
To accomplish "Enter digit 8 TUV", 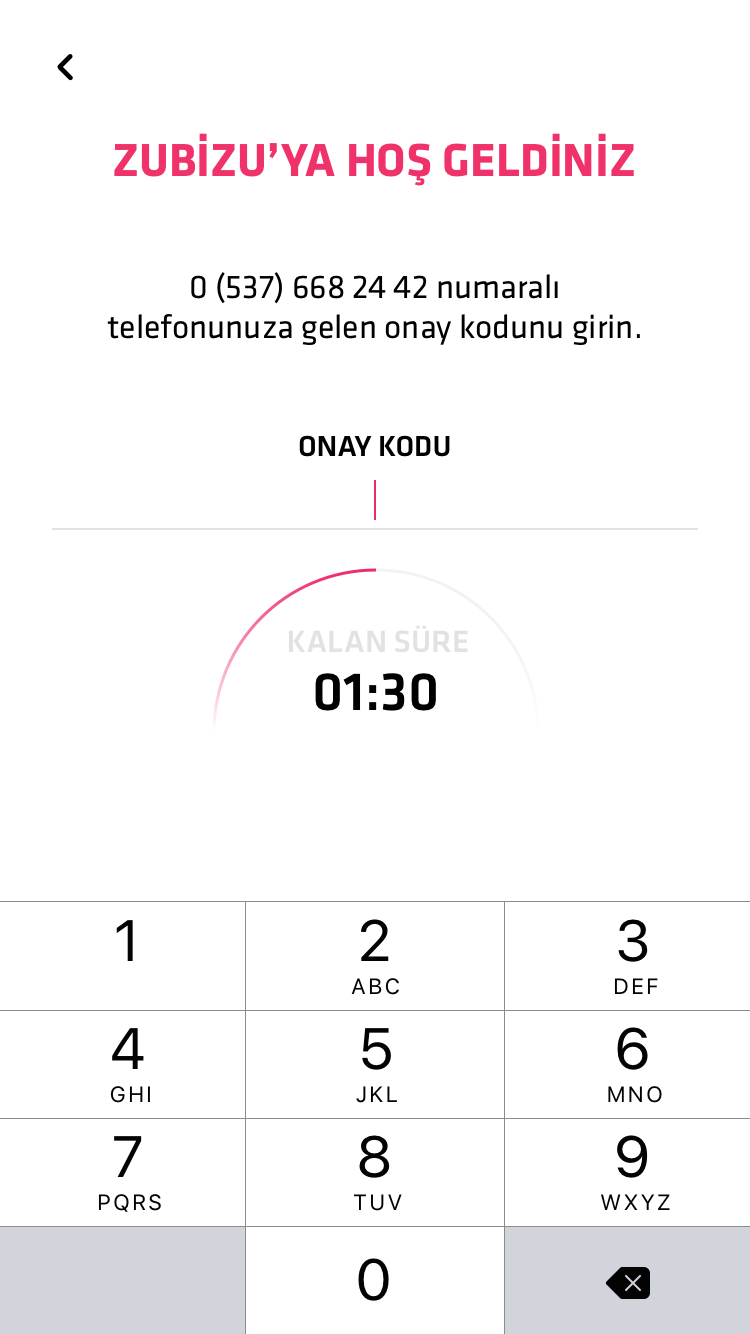I will tap(375, 1173).
